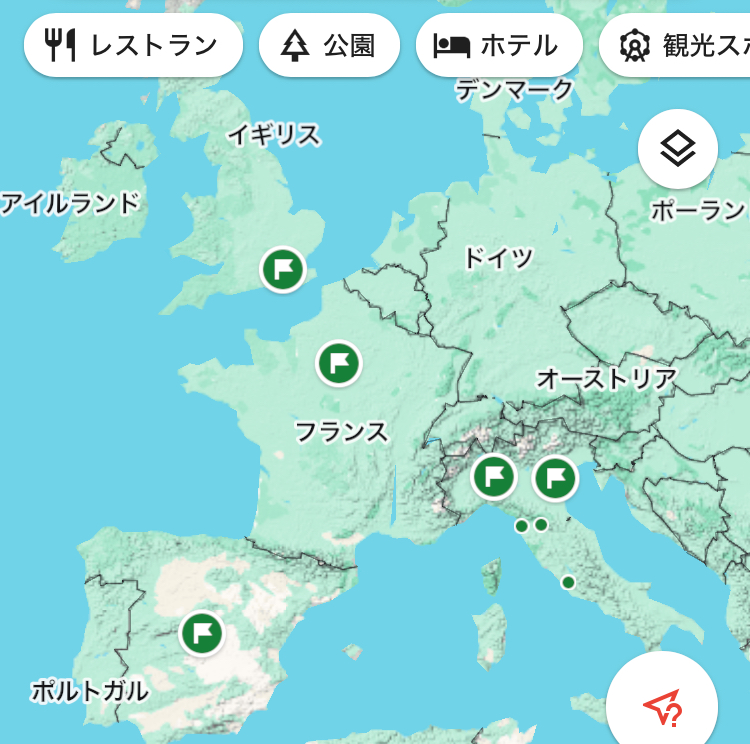This screenshot has width=750, height=744.
Task: Tap the right flag marker in northern Italy
Action: pyautogui.click(x=555, y=479)
